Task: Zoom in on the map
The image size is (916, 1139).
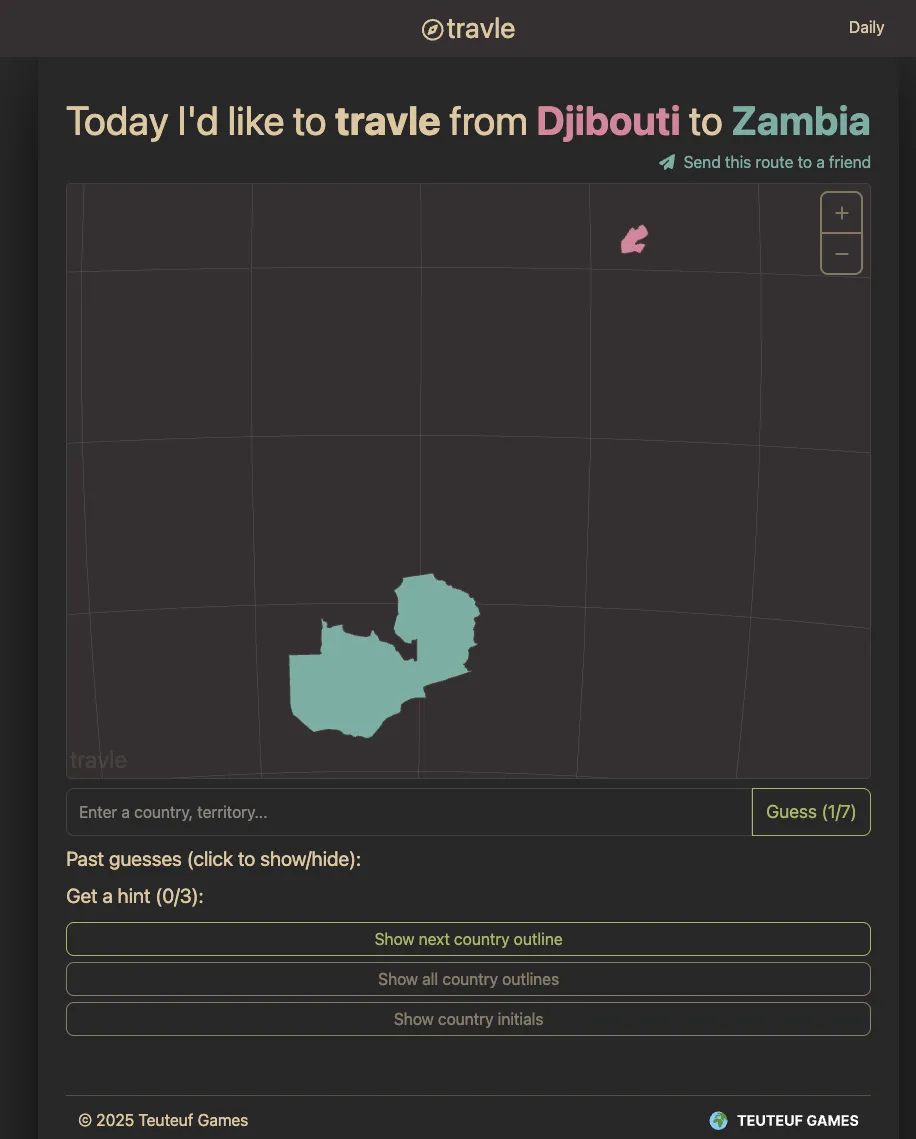Action: click(841, 213)
